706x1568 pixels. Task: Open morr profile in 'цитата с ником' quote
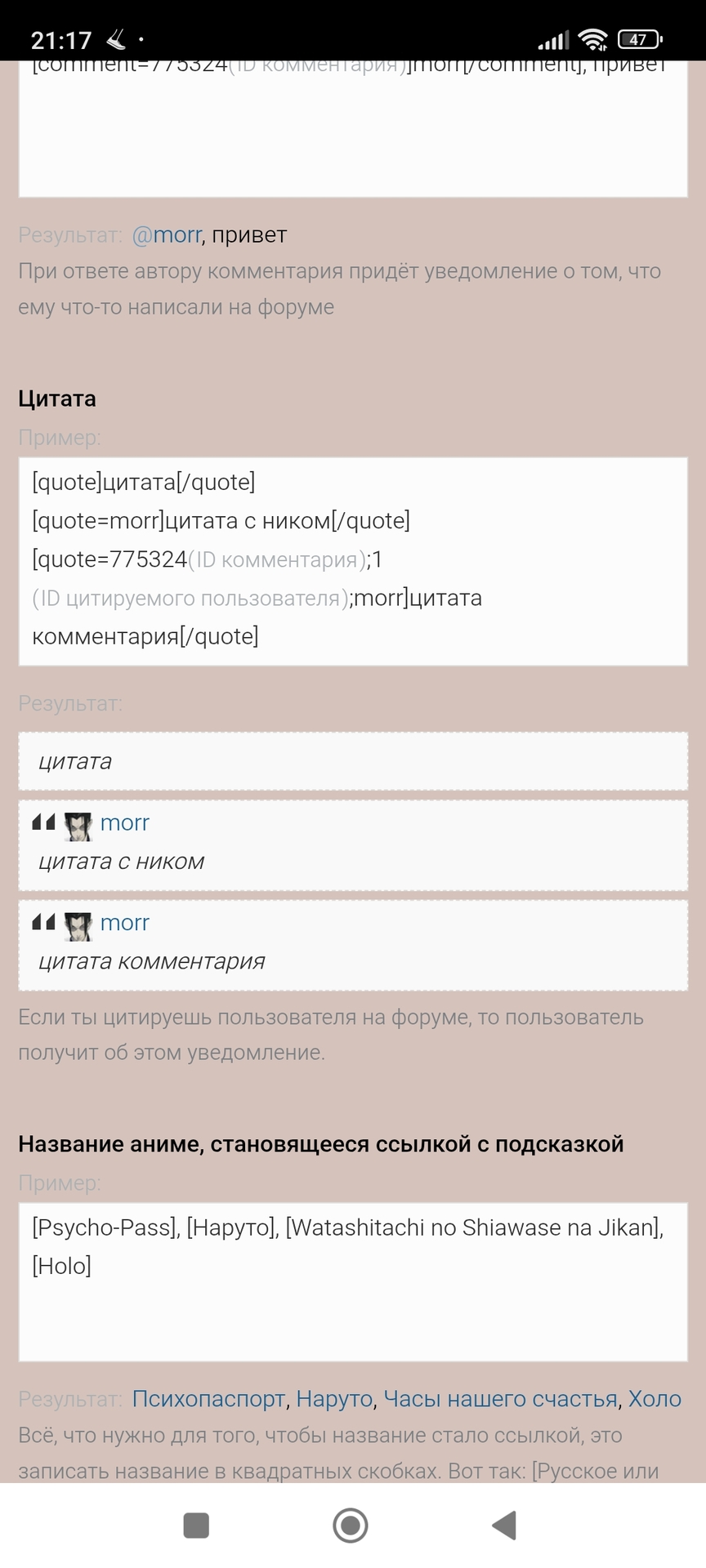(x=124, y=823)
